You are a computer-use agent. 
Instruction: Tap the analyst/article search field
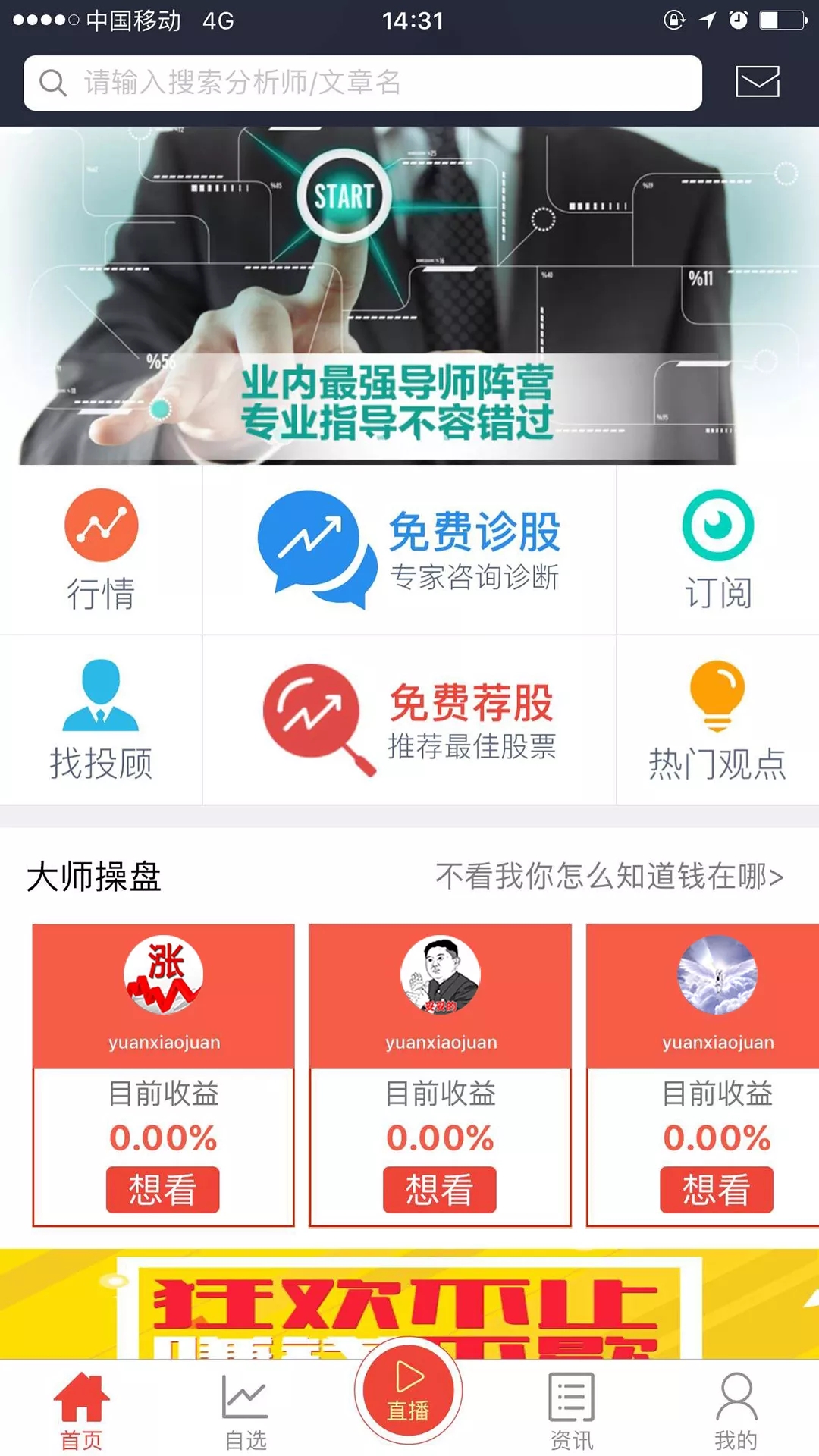coord(362,83)
